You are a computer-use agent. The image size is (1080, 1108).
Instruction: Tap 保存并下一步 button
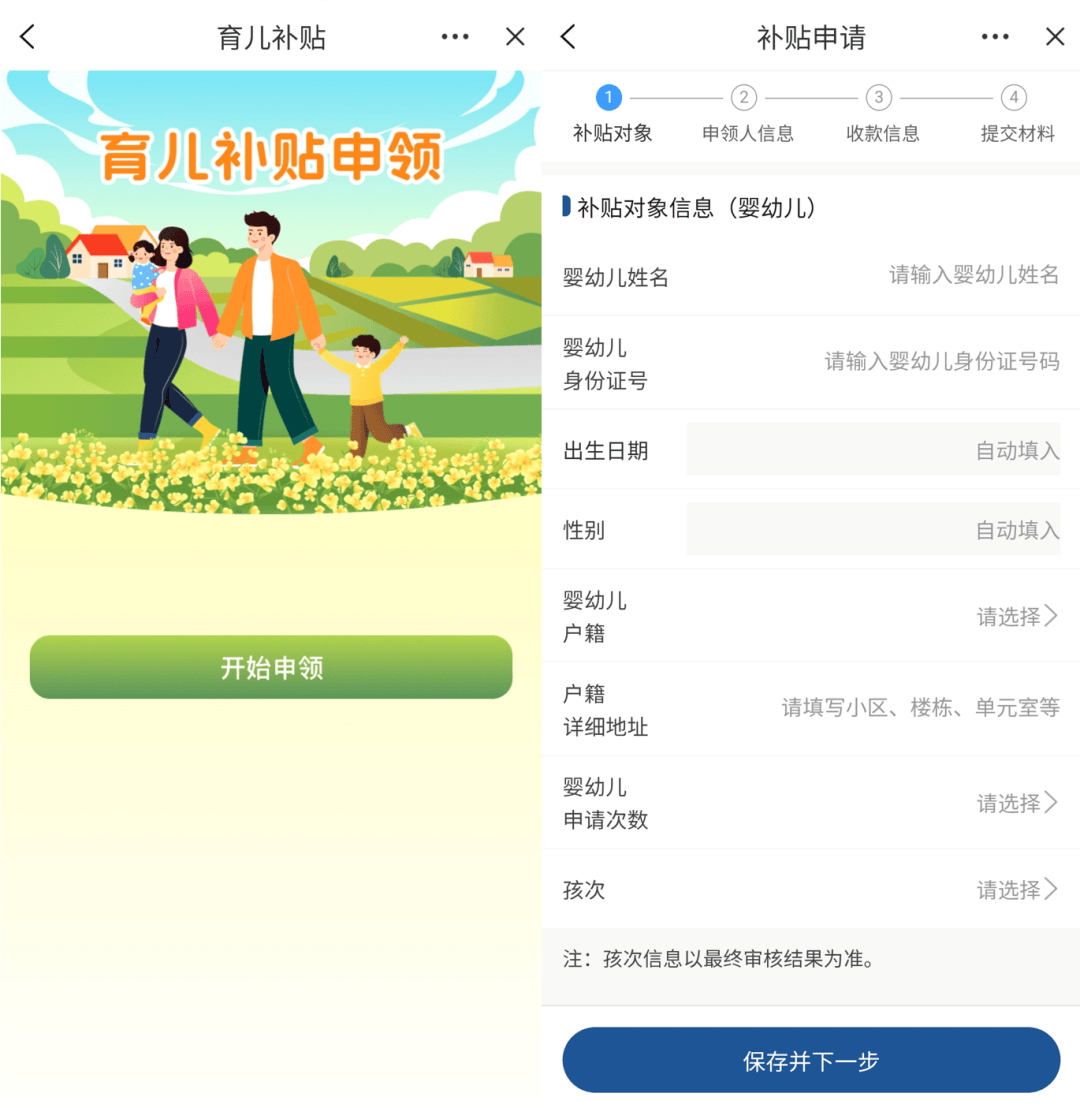pyautogui.click(x=811, y=1061)
